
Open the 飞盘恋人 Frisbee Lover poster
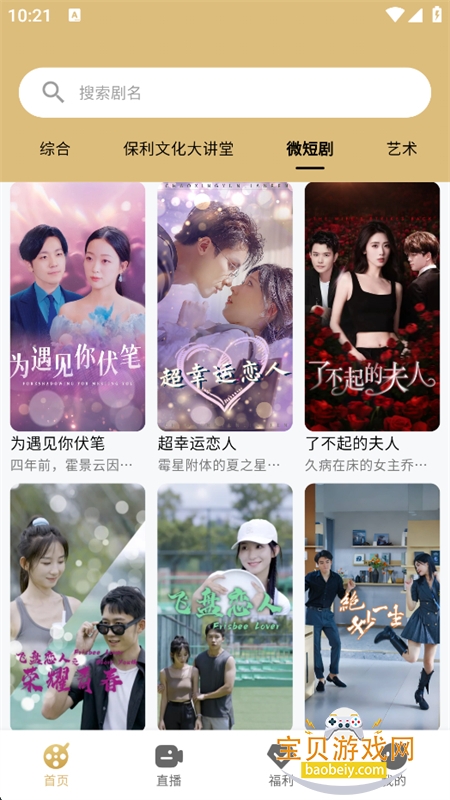pyautogui.click(x=225, y=607)
